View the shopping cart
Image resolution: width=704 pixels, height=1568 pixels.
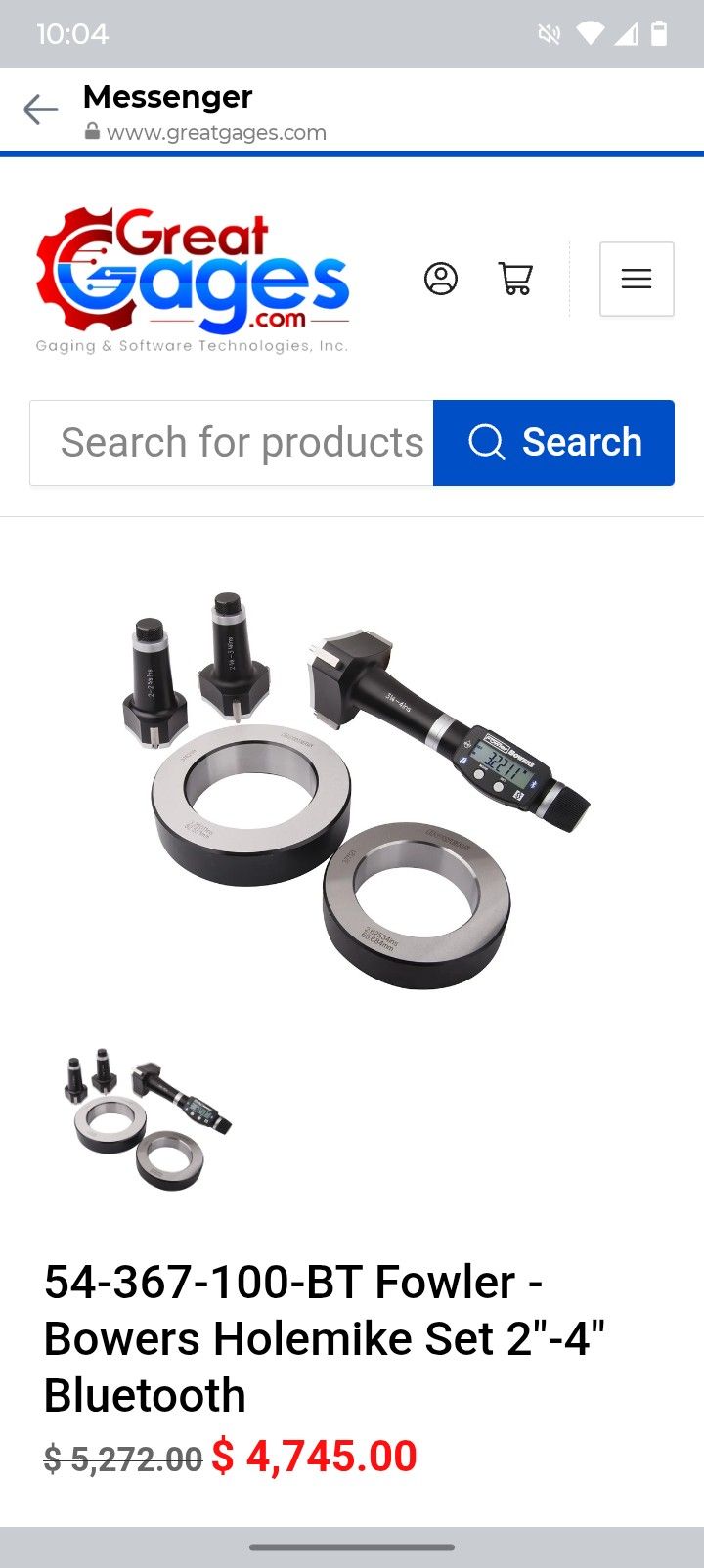tap(515, 279)
